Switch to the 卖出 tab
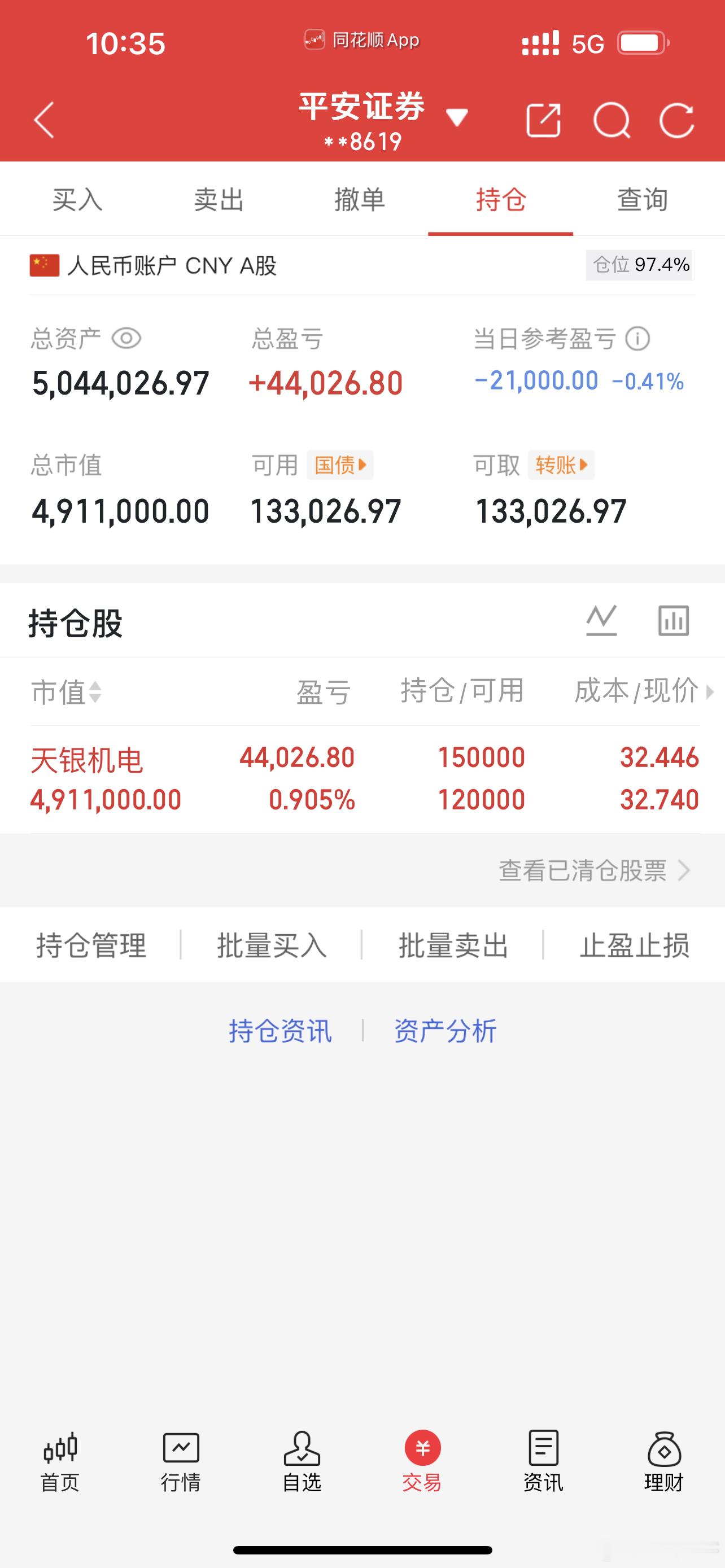This screenshot has width=725, height=1568. [218, 199]
